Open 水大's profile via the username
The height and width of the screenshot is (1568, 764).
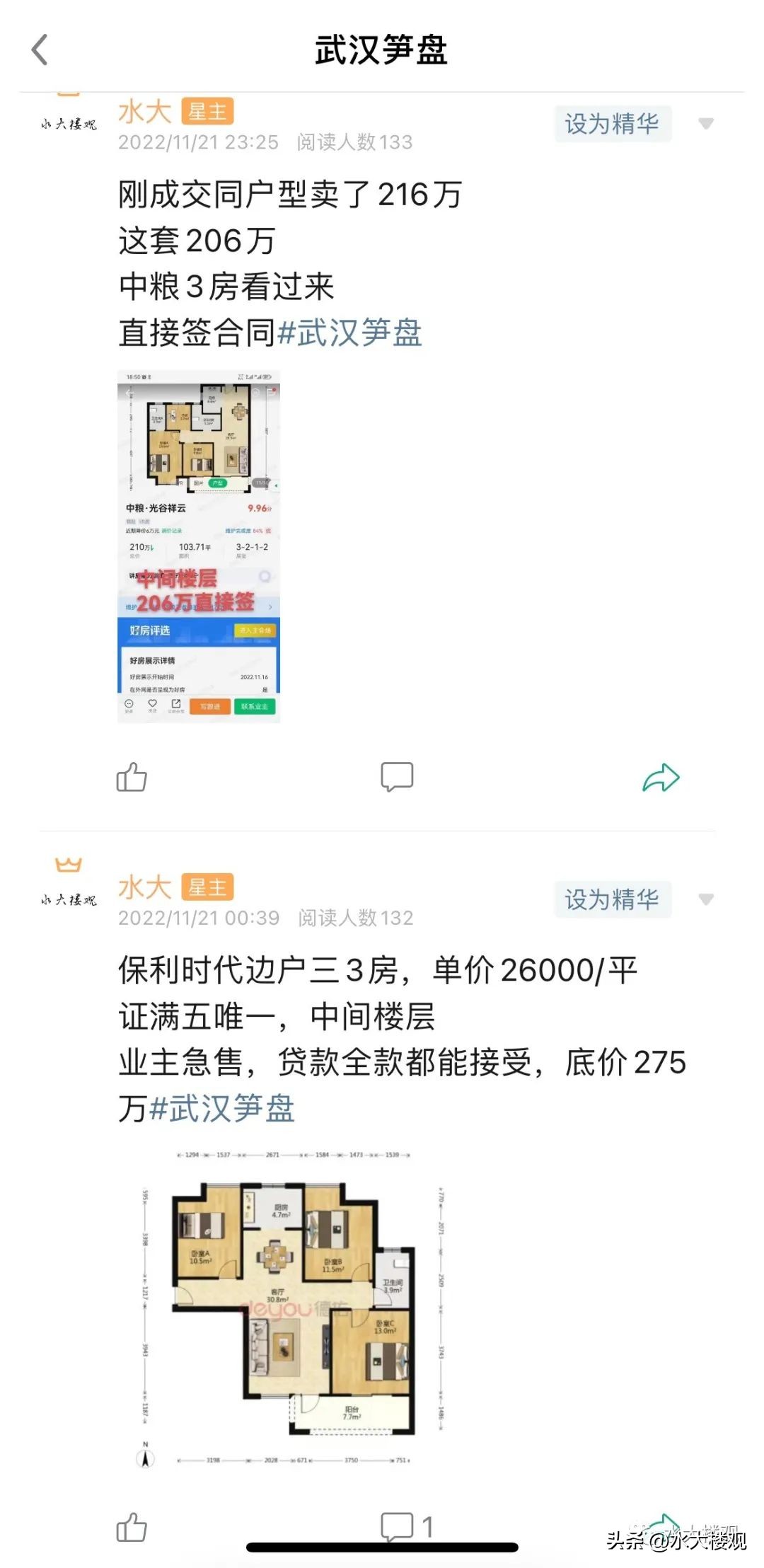[x=143, y=111]
